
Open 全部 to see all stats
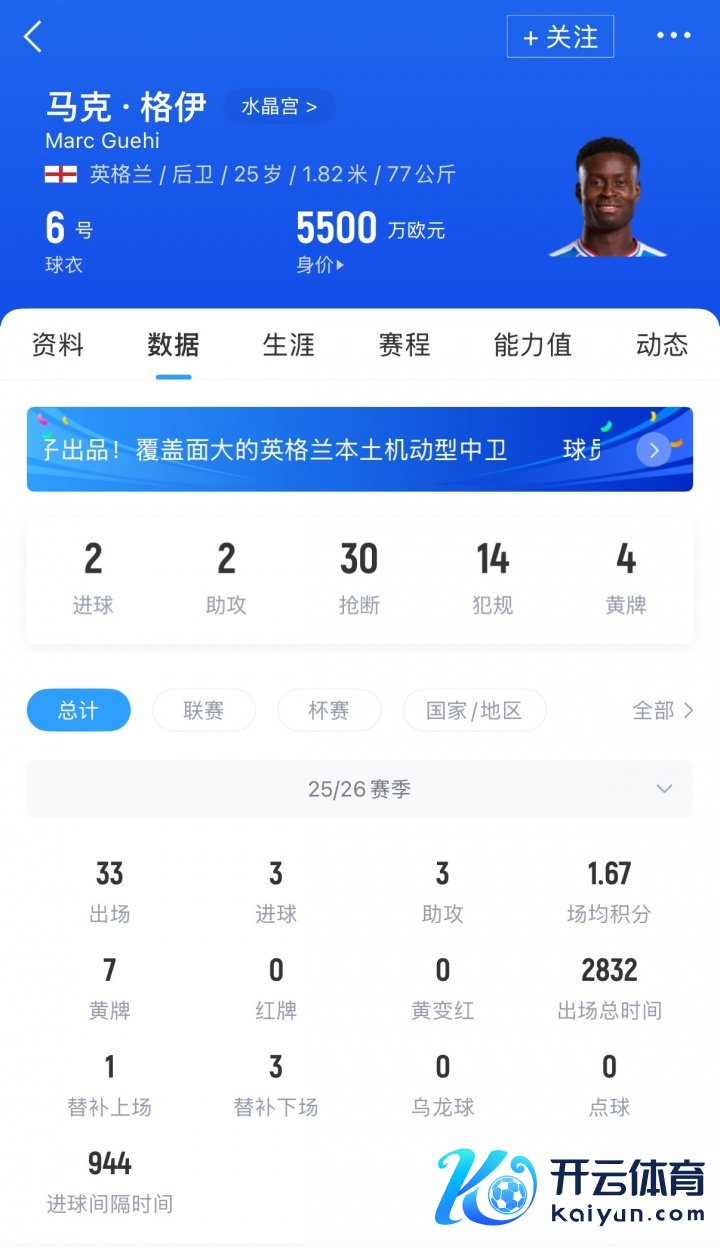[663, 710]
